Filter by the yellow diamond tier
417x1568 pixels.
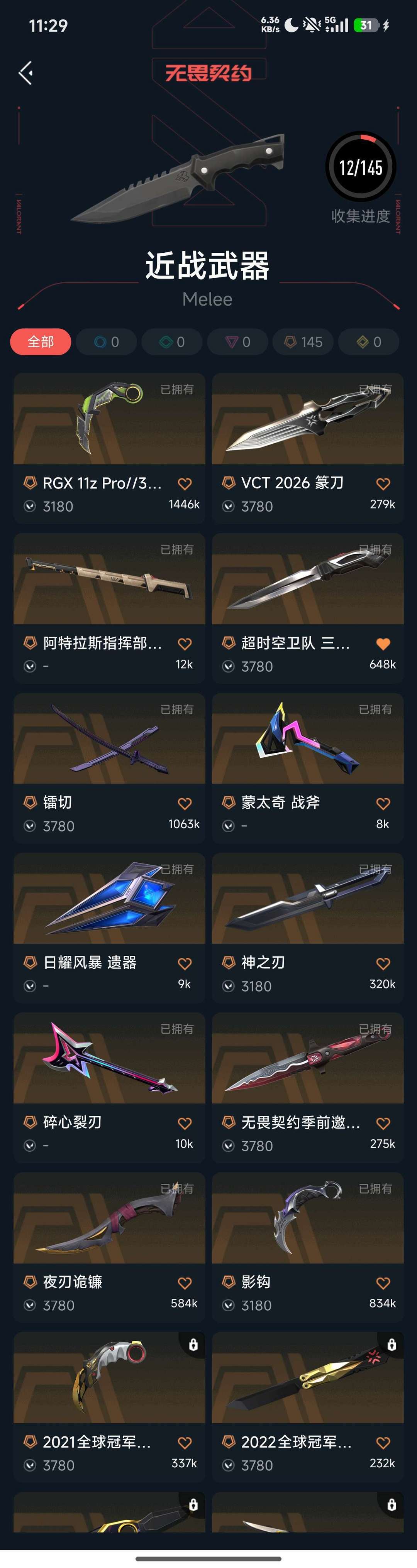(369, 342)
